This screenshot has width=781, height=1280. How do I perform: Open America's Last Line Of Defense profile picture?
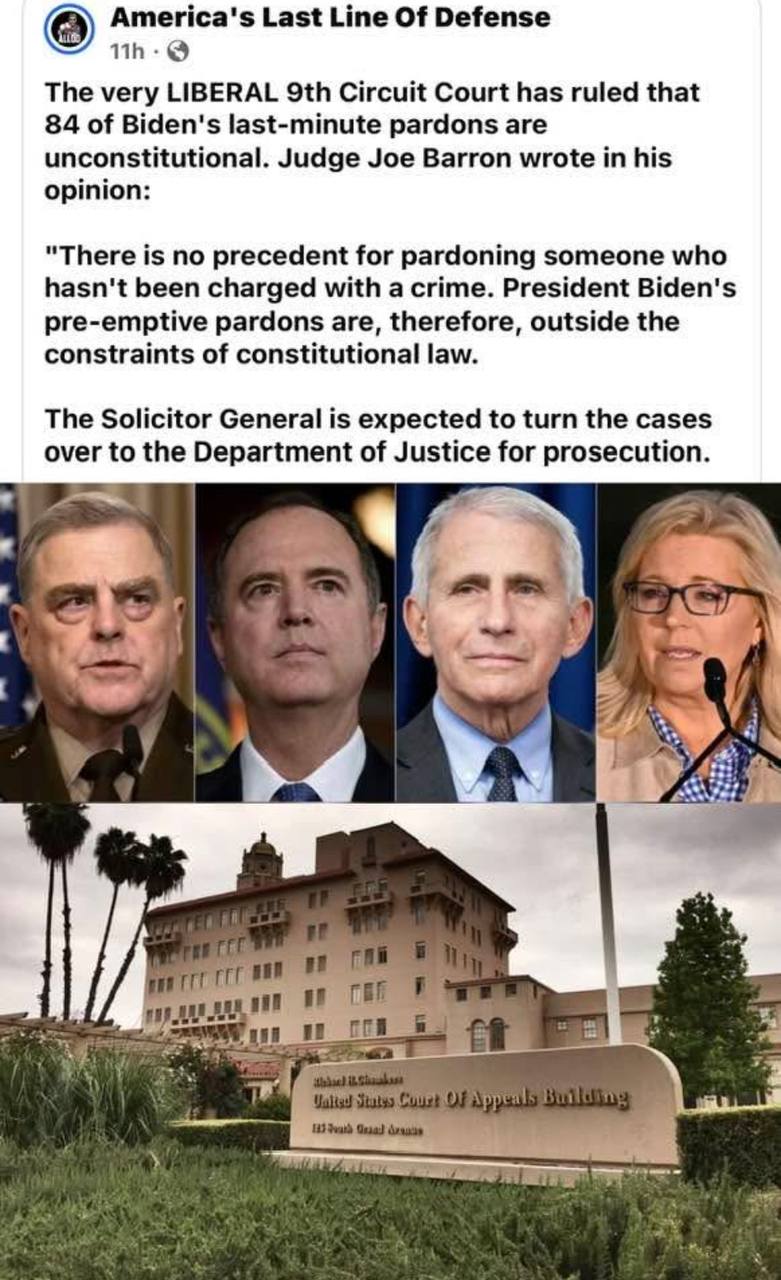pyautogui.click(x=68, y=31)
